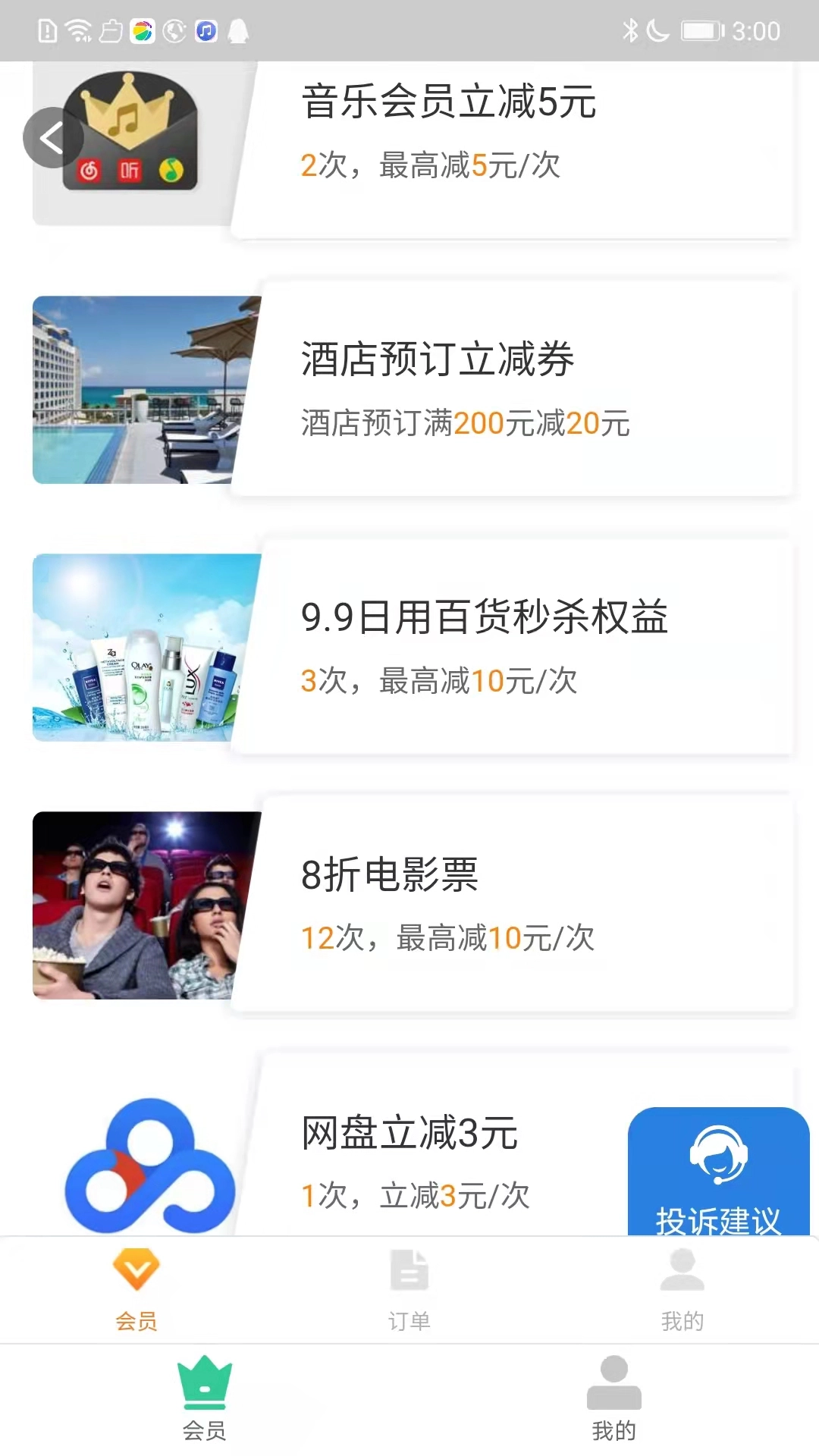Open the 投诉建议 feedback button
The height and width of the screenshot is (1456, 819).
point(720,1172)
